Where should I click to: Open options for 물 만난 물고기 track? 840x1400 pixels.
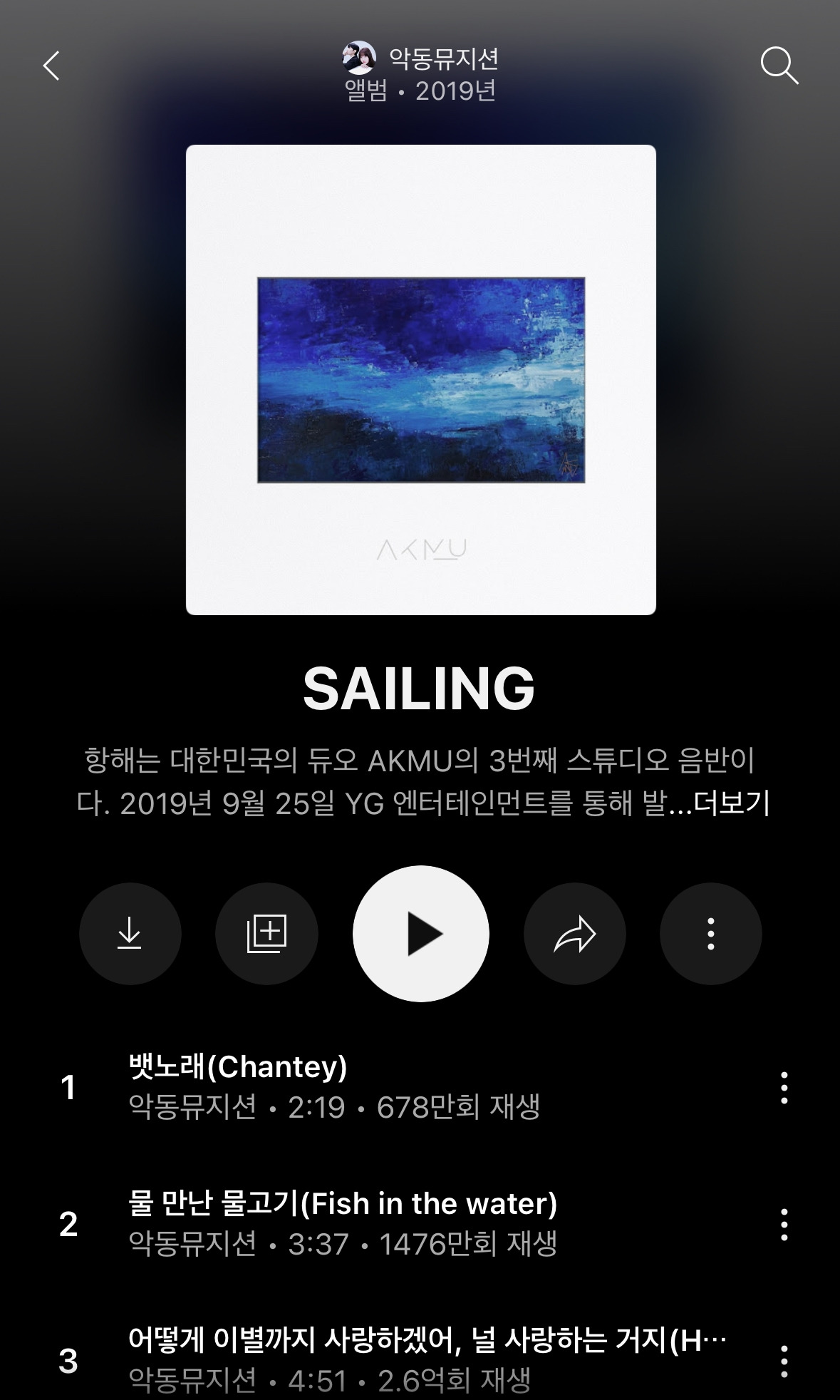[784, 1225]
